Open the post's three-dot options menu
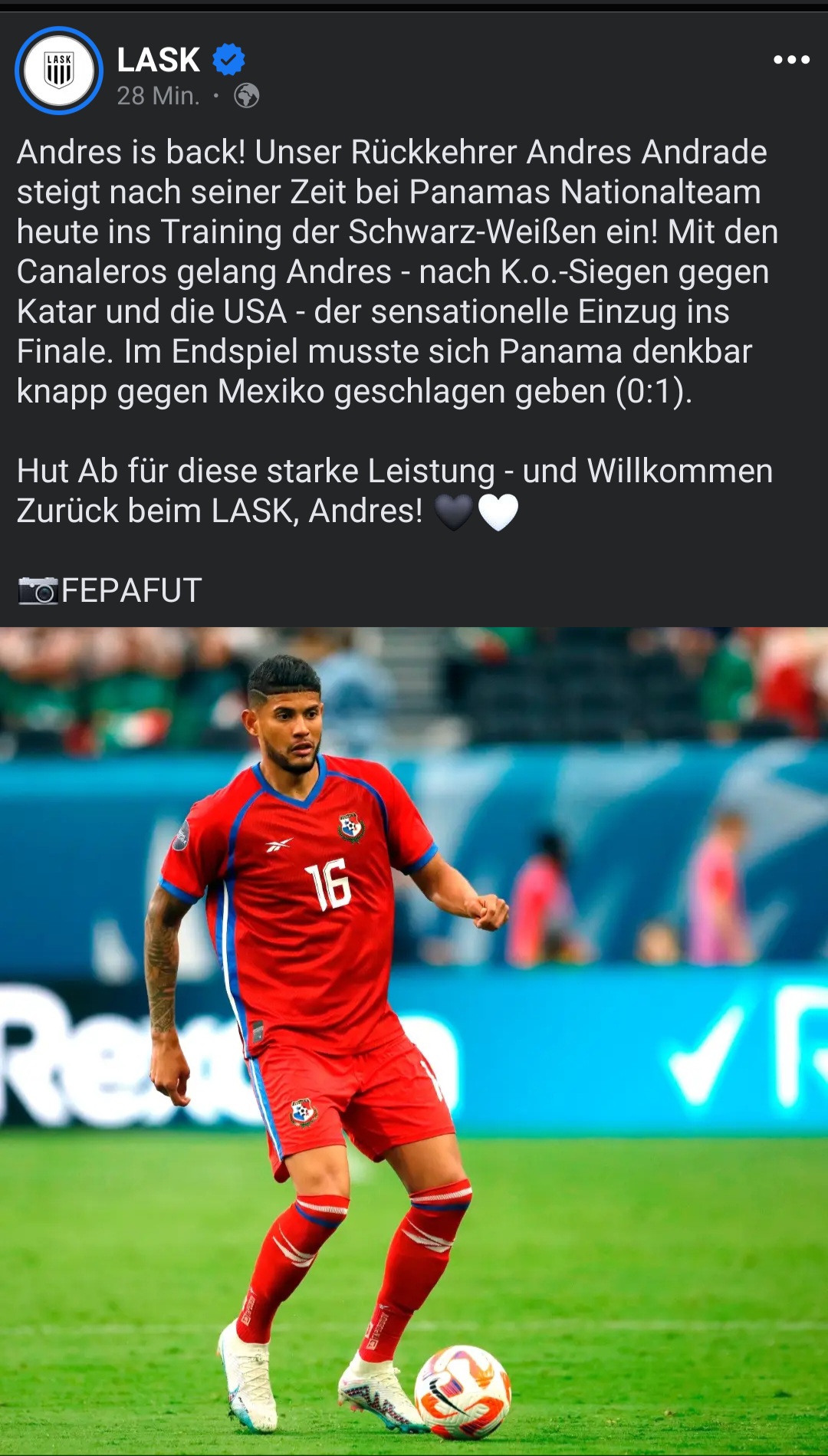The image size is (828, 1456). pos(791,60)
